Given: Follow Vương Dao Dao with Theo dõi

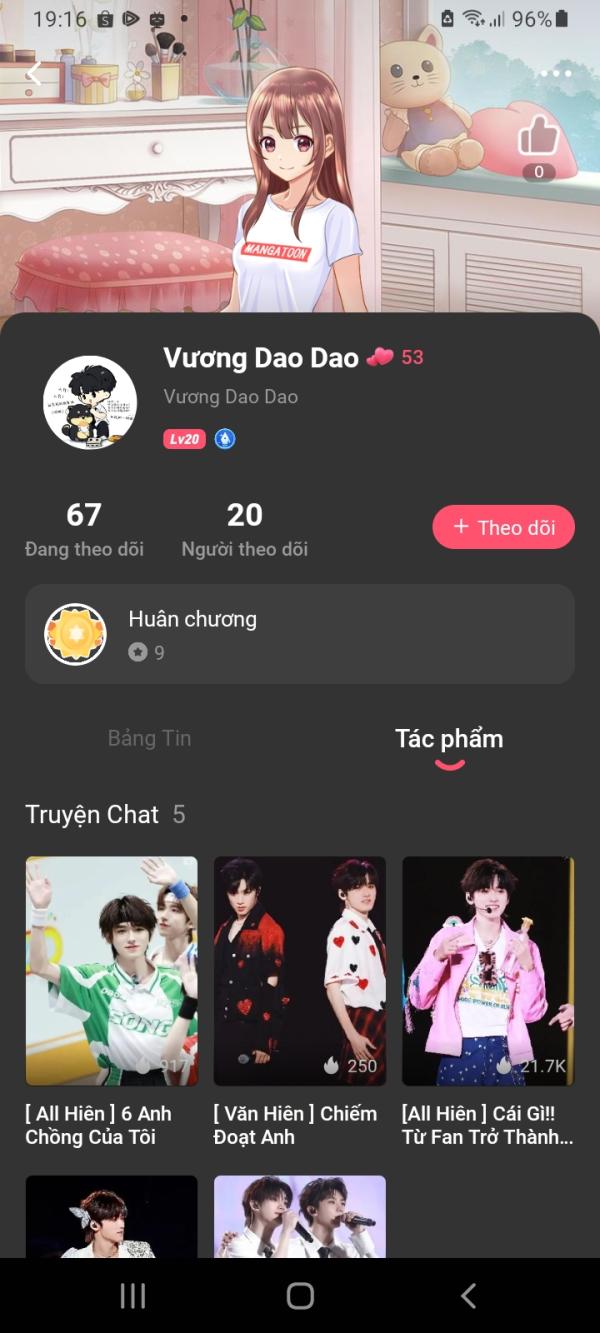Looking at the screenshot, I should pos(503,527).
